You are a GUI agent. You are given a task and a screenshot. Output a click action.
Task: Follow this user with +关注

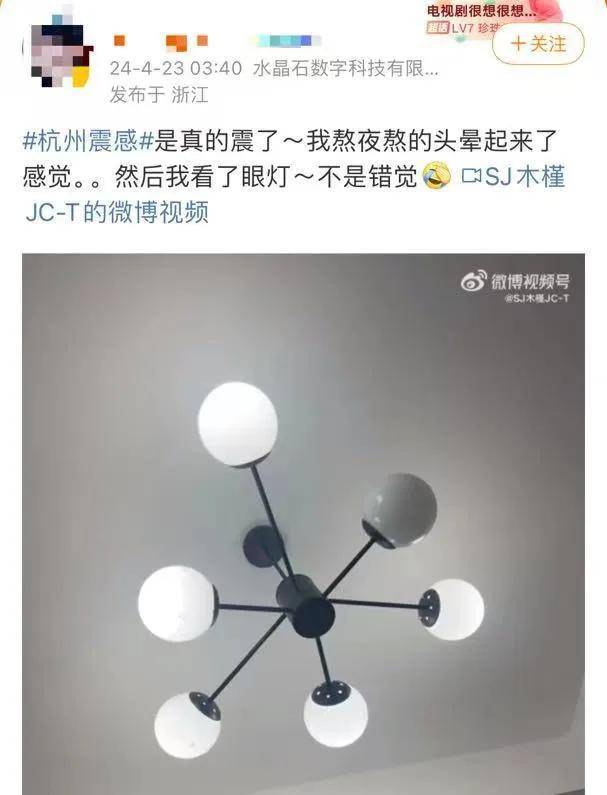click(x=538, y=44)
